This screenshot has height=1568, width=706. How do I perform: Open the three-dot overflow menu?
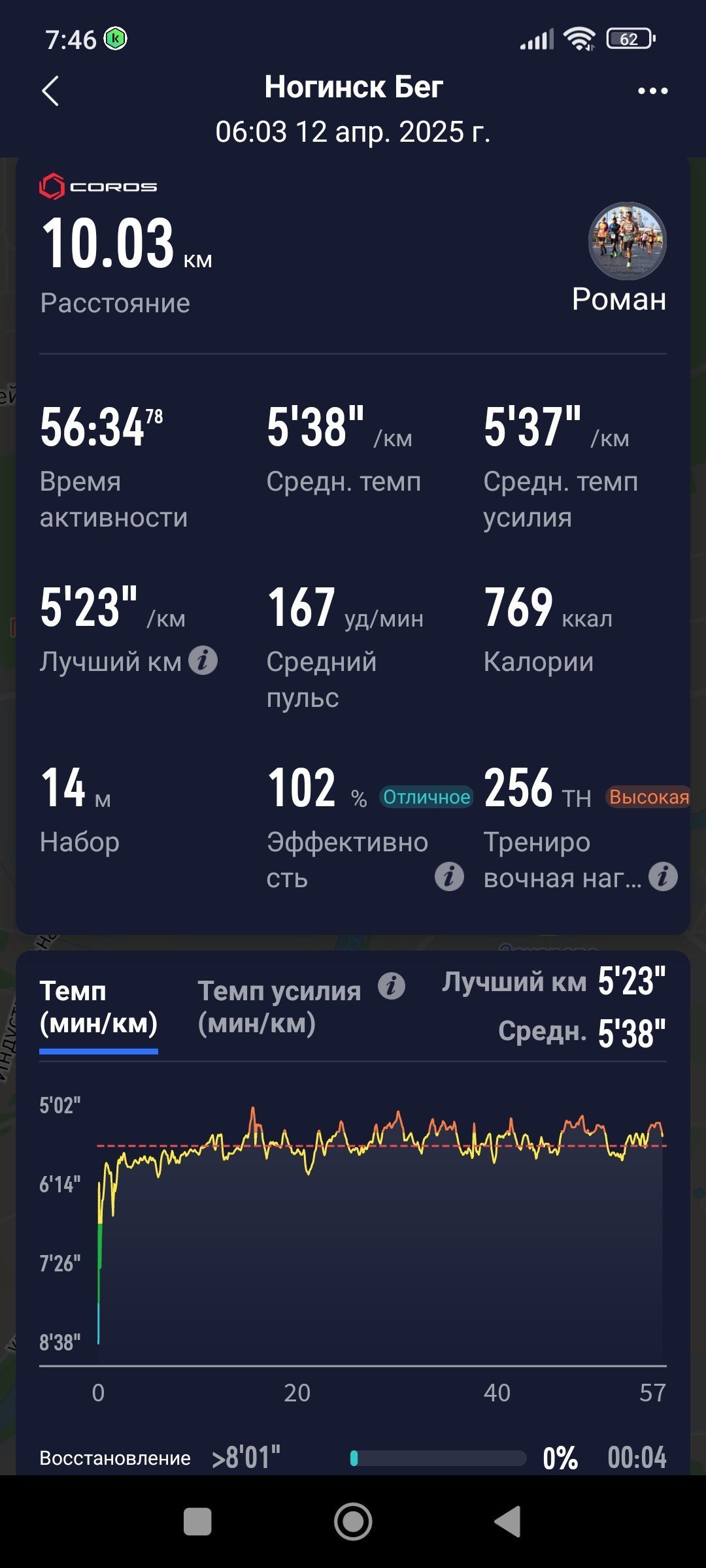652,91
